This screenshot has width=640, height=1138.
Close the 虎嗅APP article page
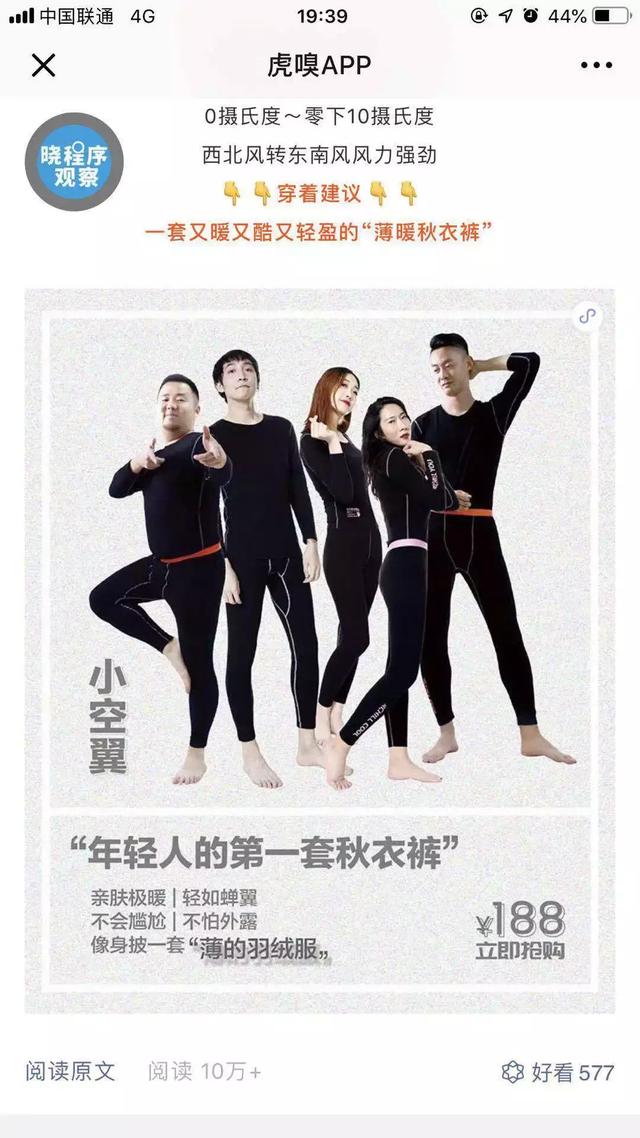click(x=43, y=66)
